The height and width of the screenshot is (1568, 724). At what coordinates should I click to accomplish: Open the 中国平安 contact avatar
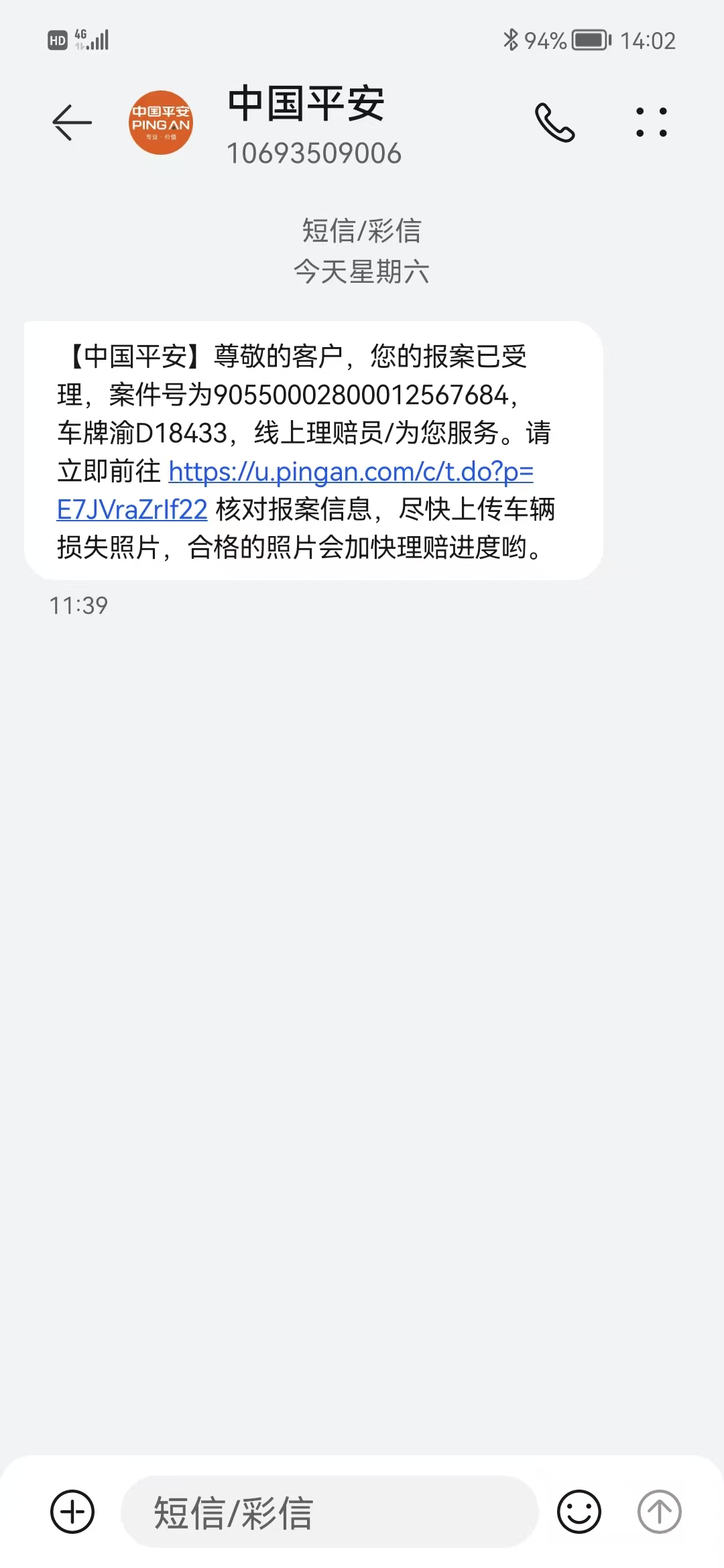pos(161,123)
